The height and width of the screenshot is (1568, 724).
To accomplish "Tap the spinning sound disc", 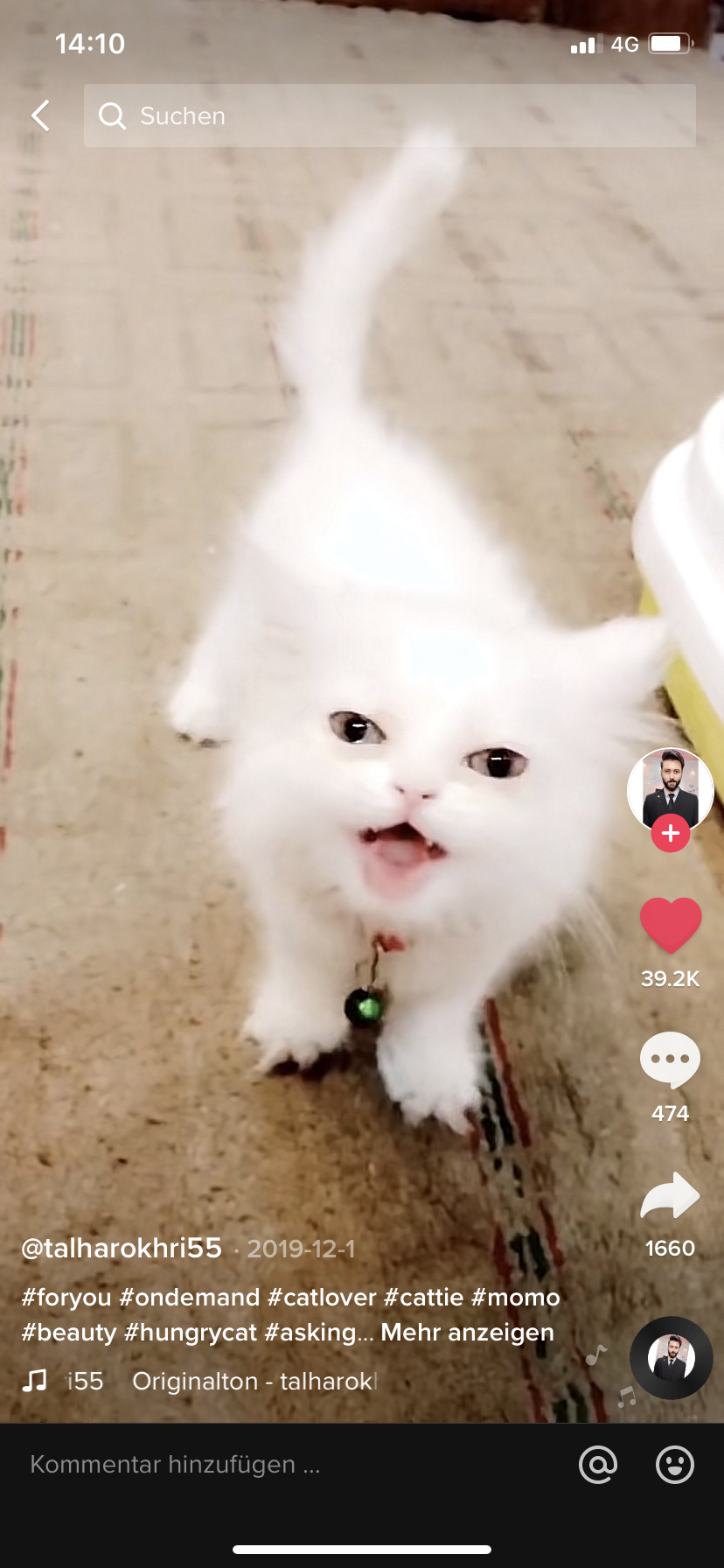I will click(671, 1357).
